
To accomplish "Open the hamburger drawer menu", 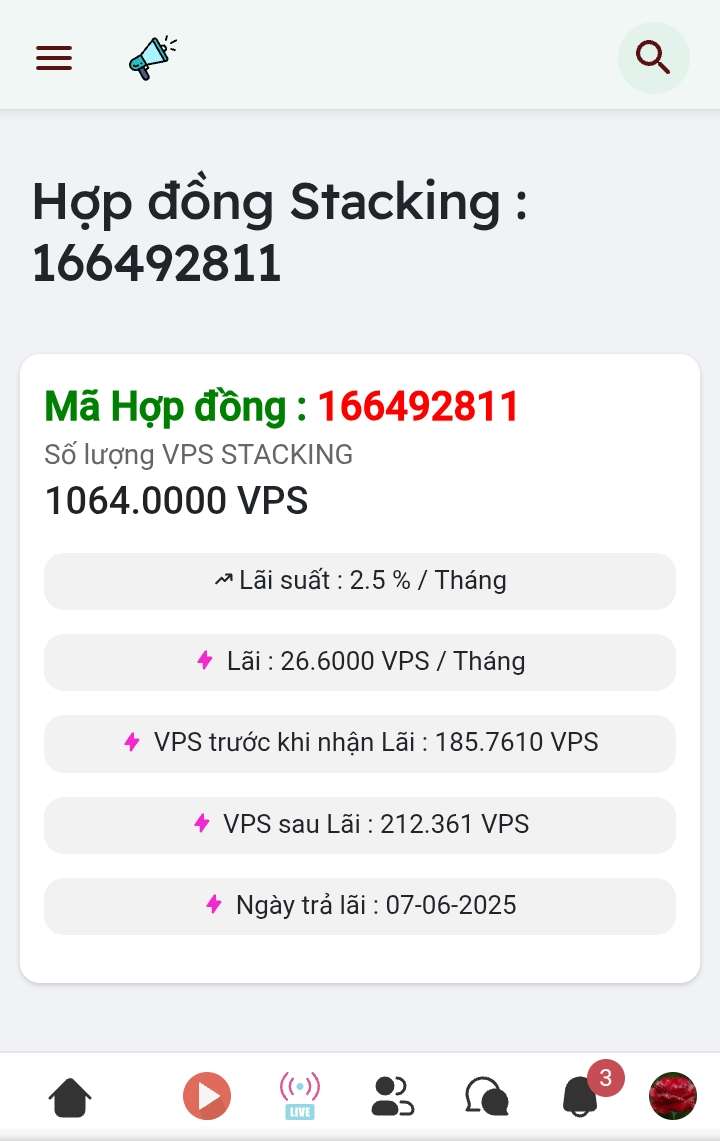I will [x=54, y=58].
